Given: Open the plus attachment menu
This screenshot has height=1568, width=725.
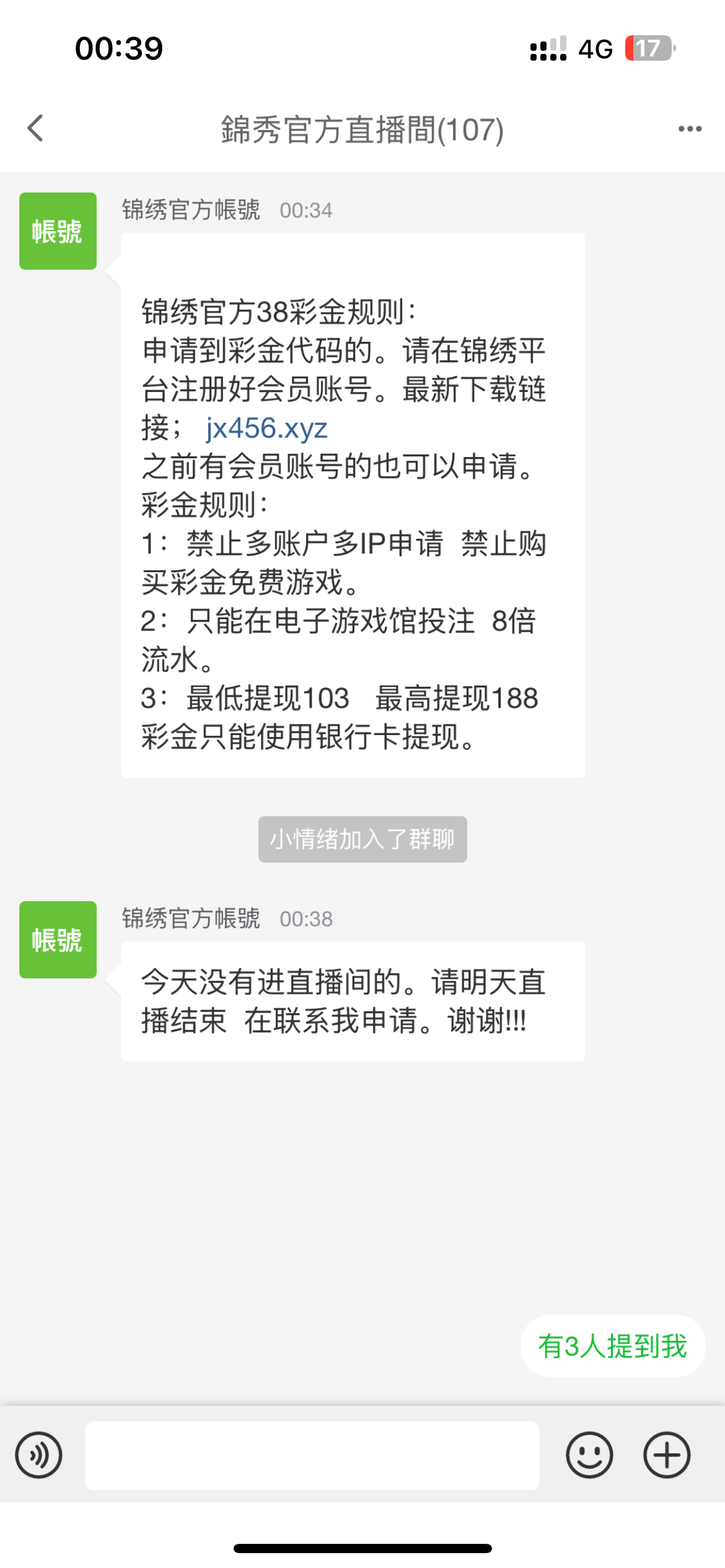Looking at the screenshot, I should click(667, 1455).
